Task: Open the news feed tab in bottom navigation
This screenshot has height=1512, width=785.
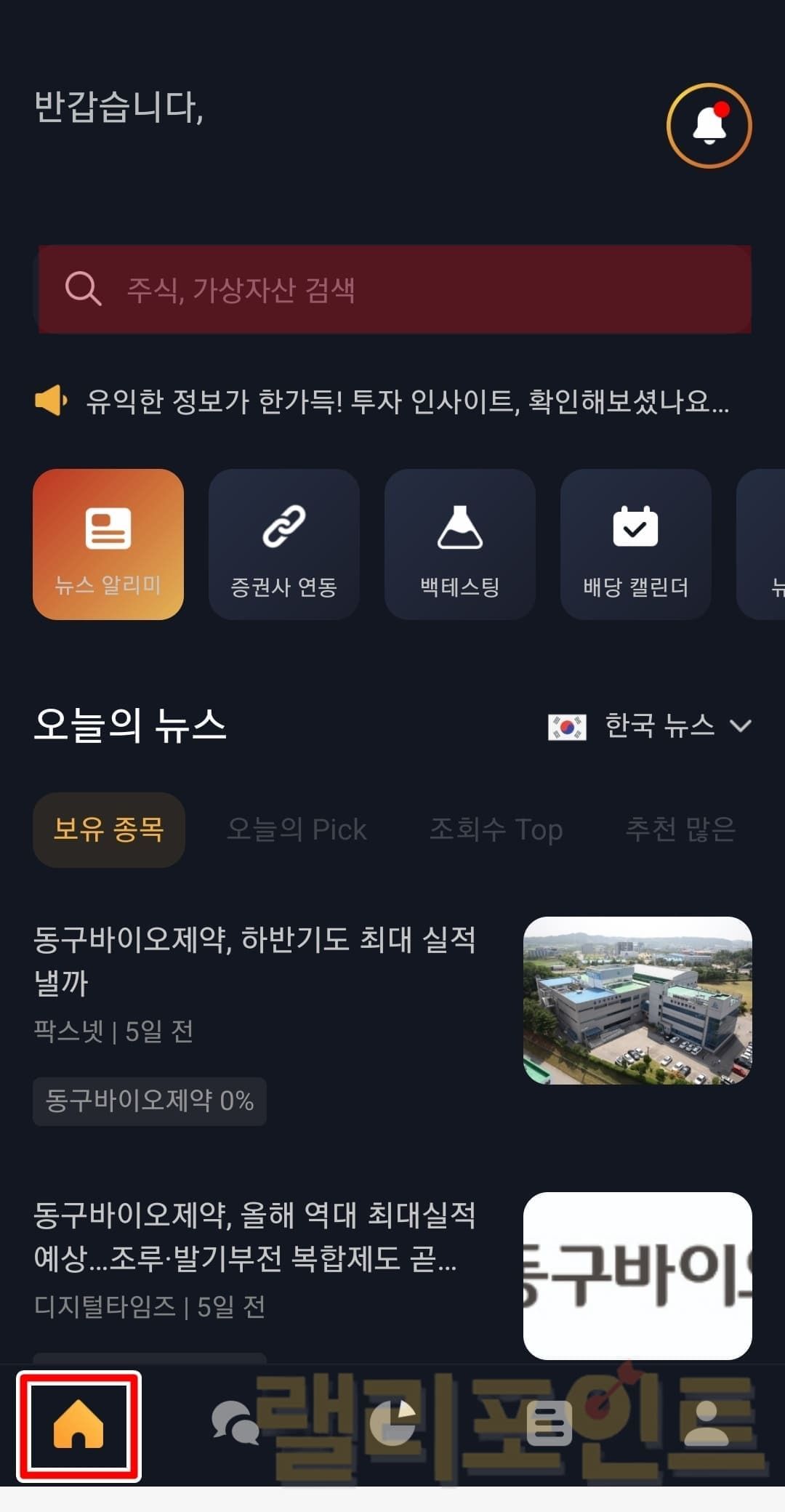Action: coord(549,1423)
